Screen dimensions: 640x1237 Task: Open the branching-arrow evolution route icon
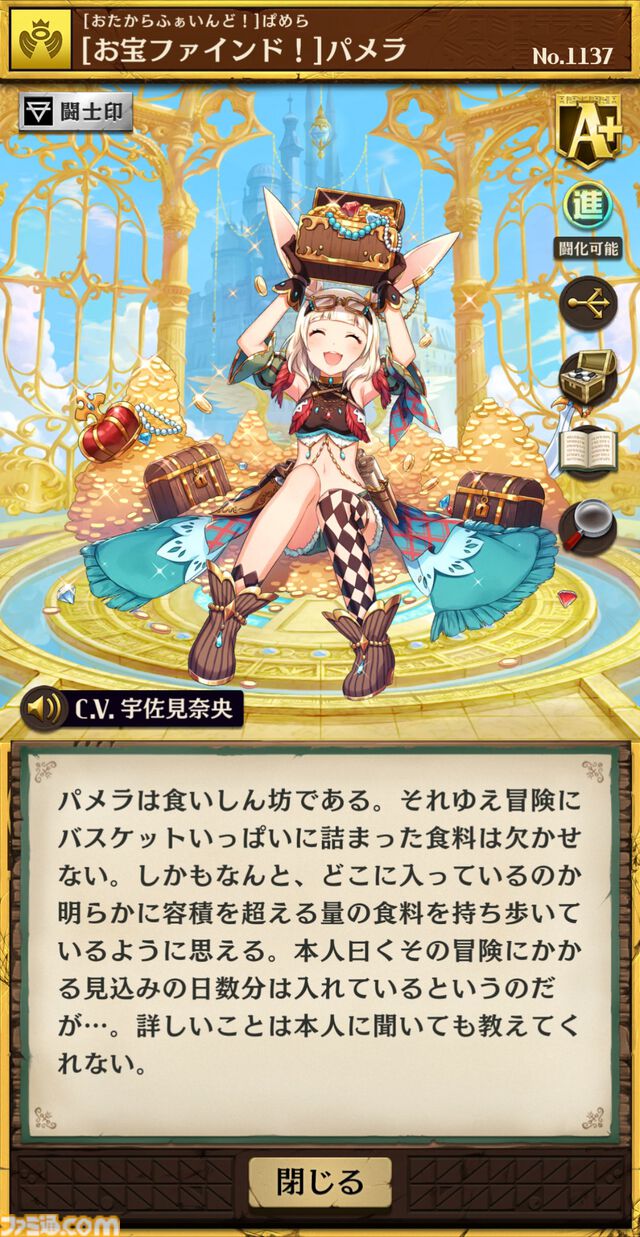coord(587,302)
